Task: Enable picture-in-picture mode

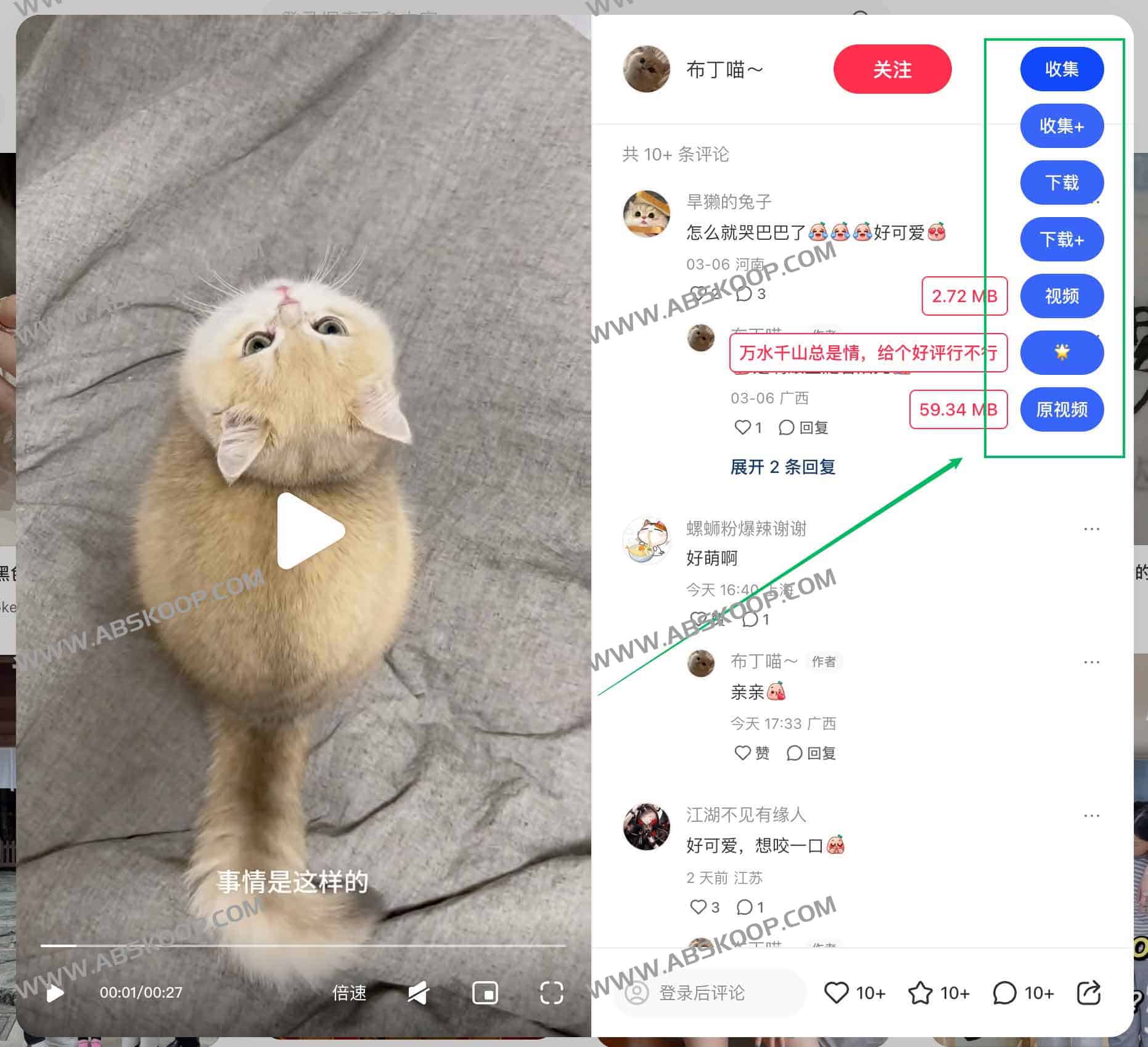Action: (x=485, y=993)
